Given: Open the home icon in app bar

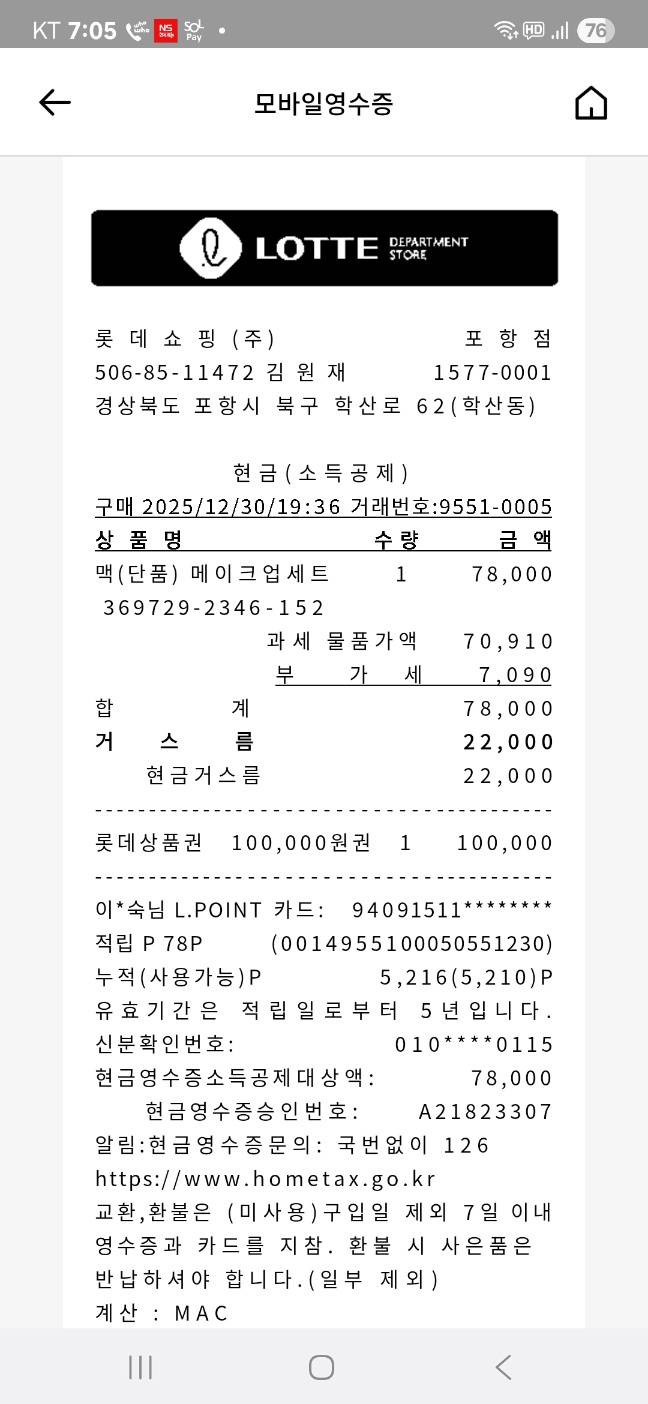Looking at the screenshot, I should pos(591,103).
